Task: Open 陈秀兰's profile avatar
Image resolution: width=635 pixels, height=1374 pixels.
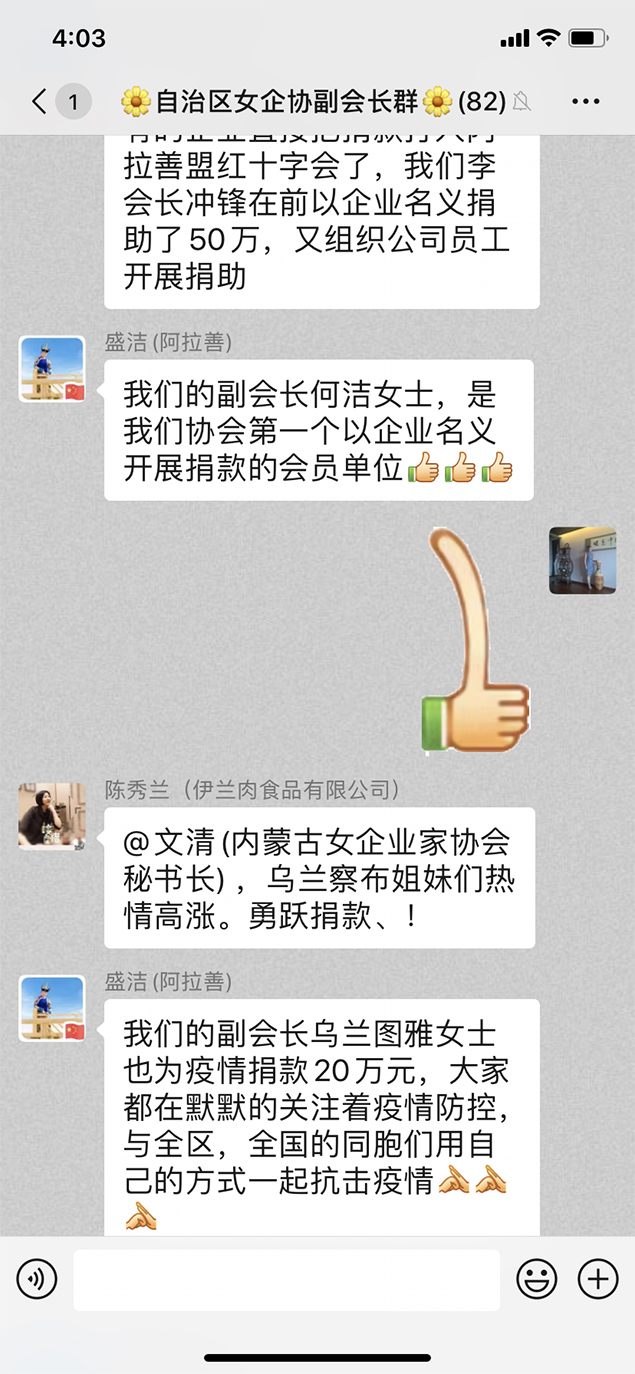Action: [x=52, y=816]
